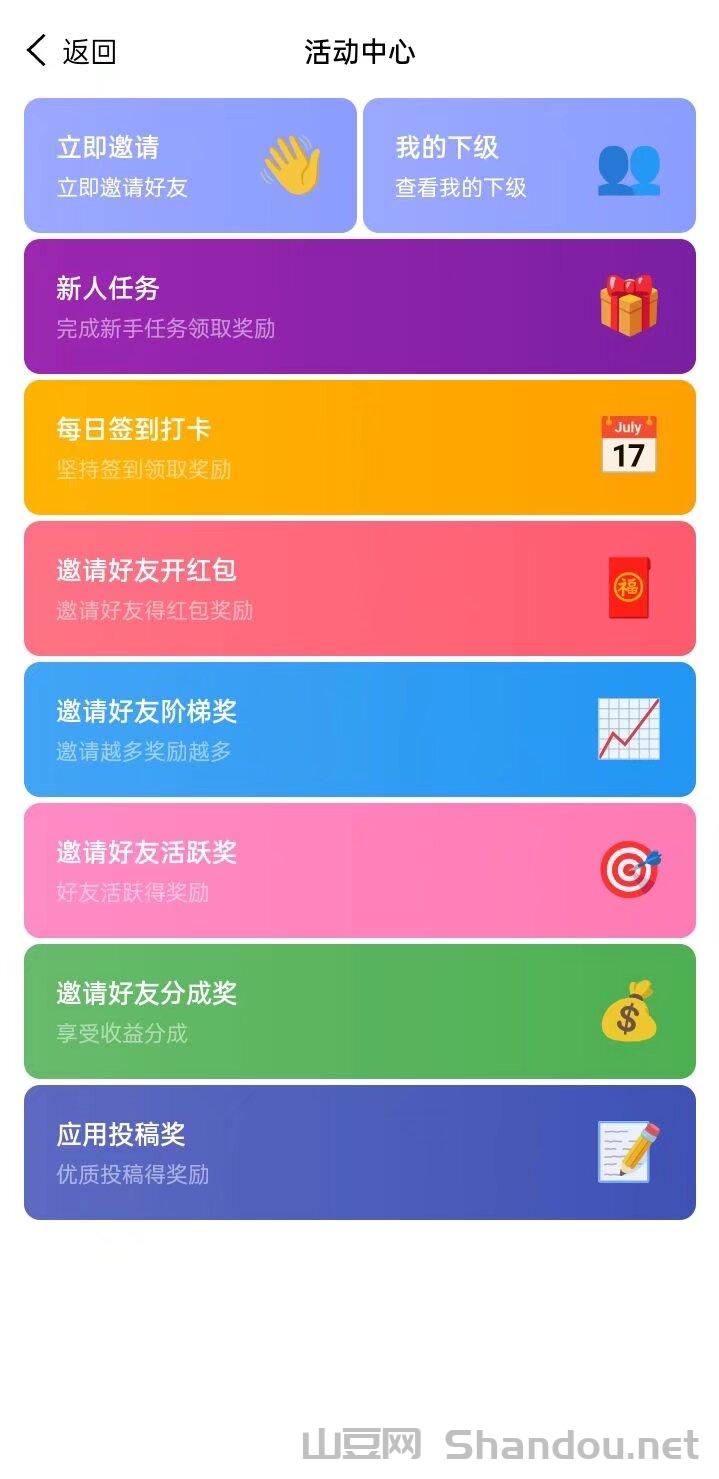Tap the 邀请好友活跃奖 card
The height and width of the screenshot is (1479, 719).
359,870
